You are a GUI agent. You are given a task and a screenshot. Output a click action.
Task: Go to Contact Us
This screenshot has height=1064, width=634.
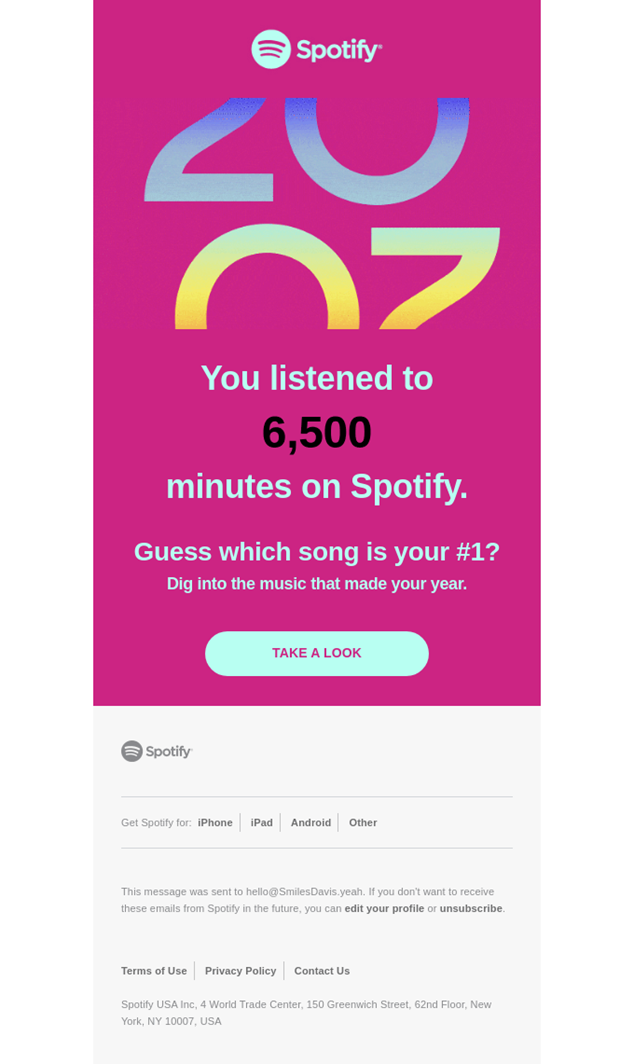point(322,971)
